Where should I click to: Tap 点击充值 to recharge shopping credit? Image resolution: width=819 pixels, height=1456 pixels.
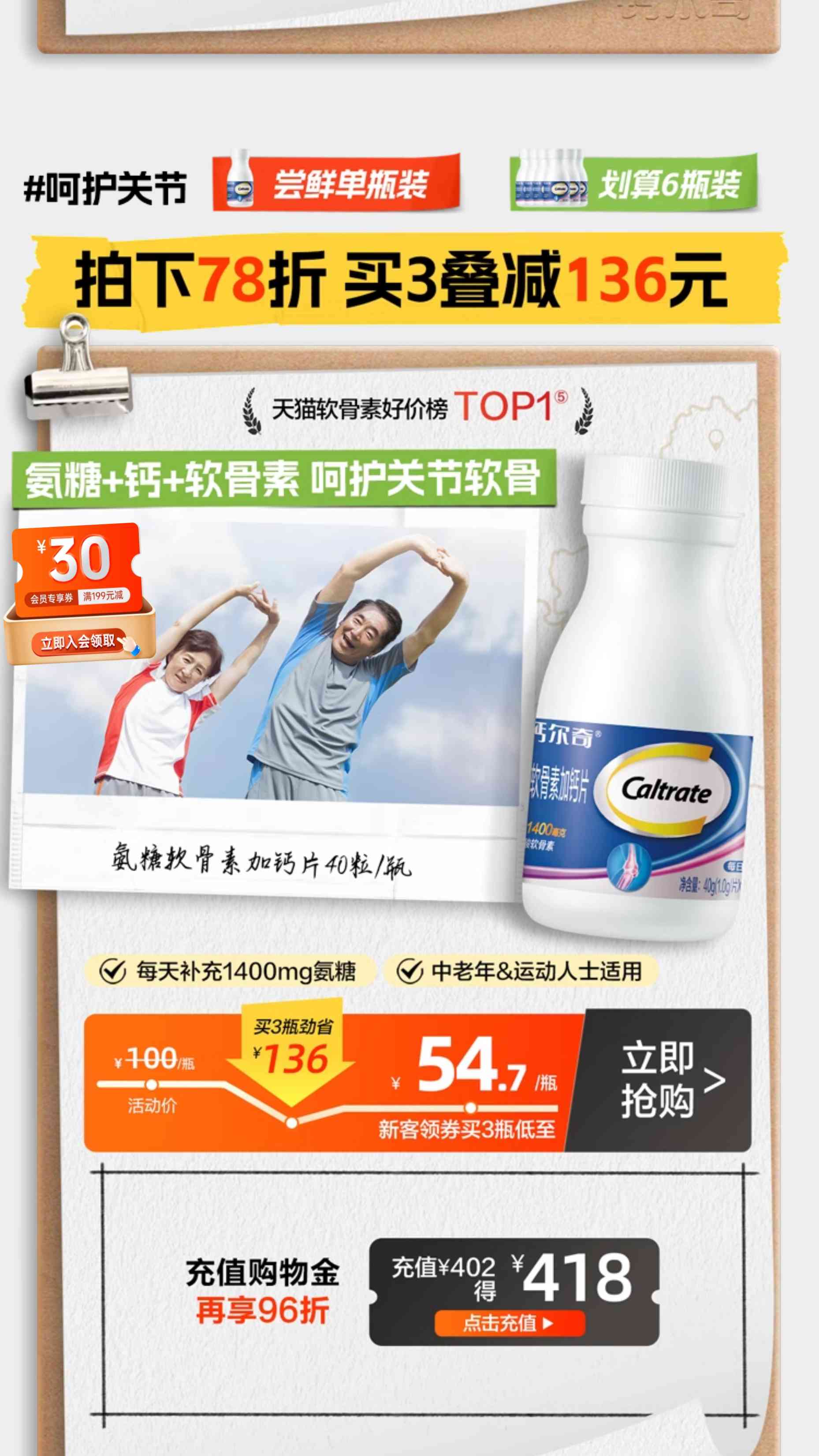[x=509, y=1323]
